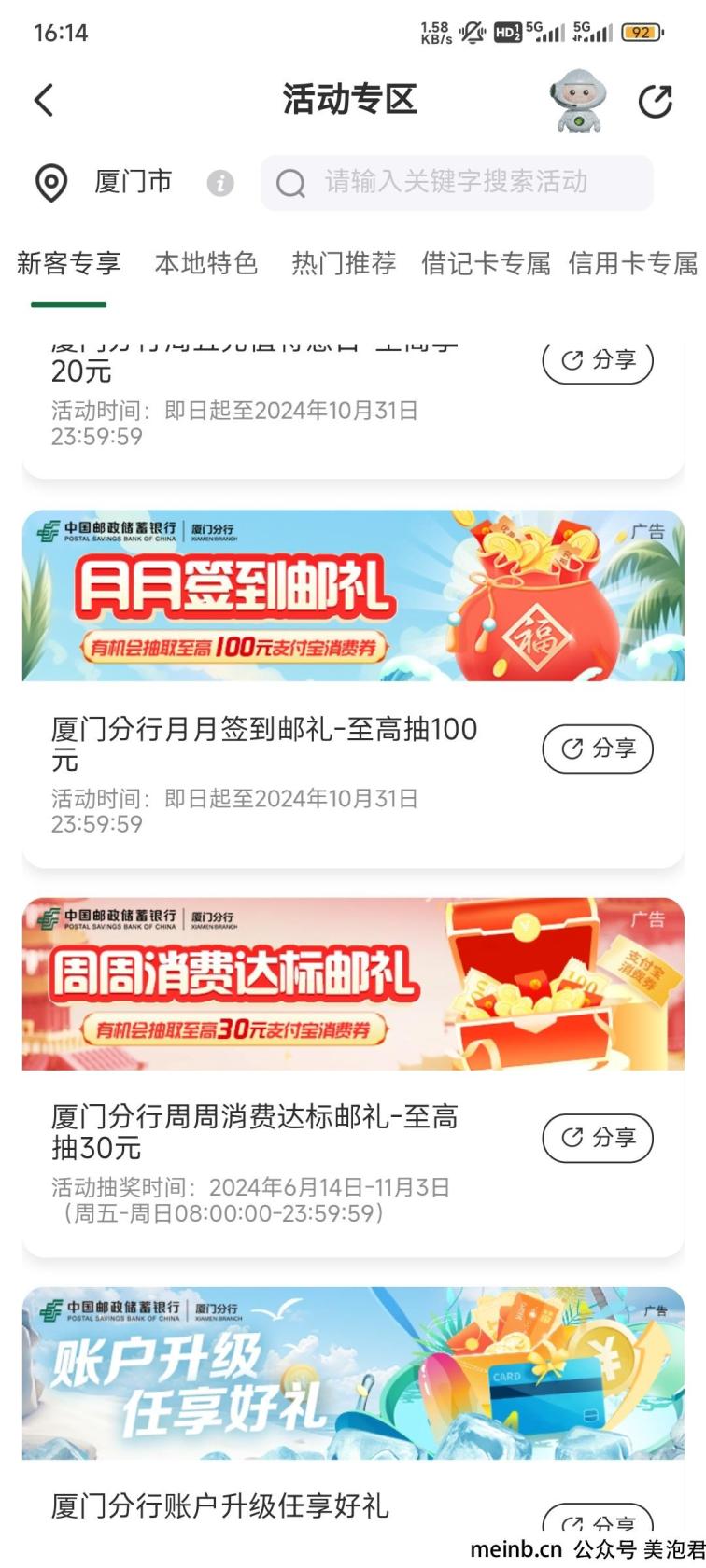
Task: Open the 信用卡专属 tab
Action: (x=633, y=264)
